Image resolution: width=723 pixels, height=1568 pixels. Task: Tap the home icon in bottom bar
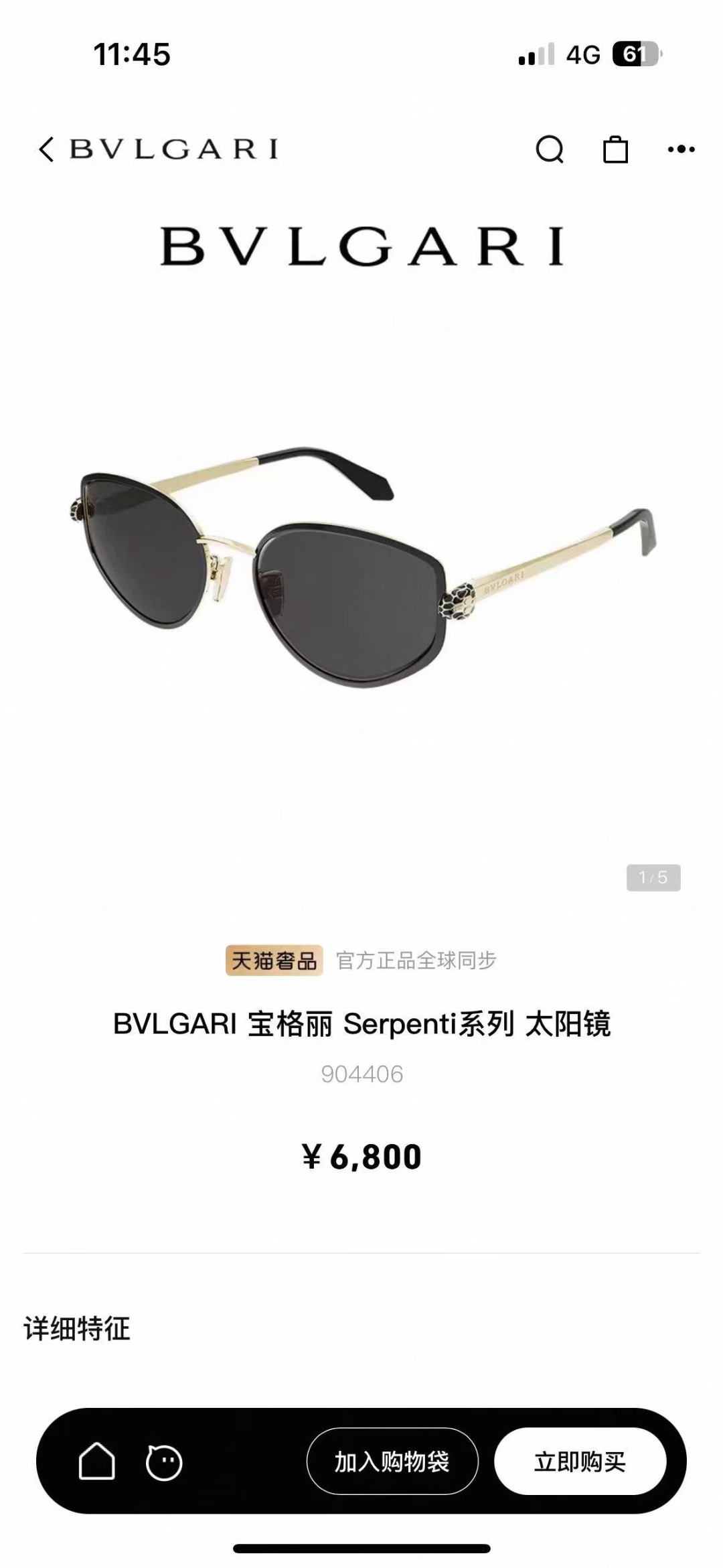[97, 1461]
